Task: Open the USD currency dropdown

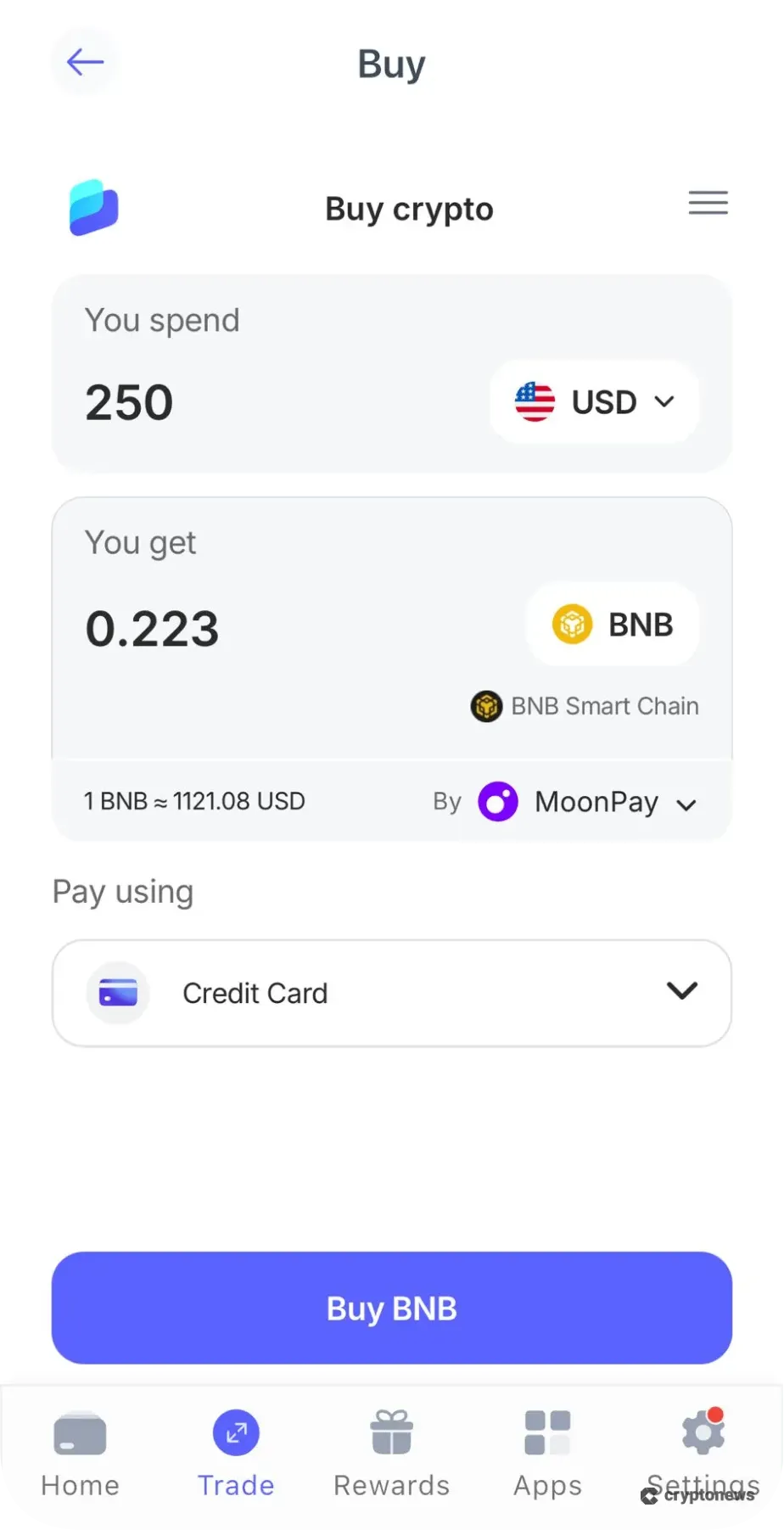Action: [x=664, y=401]
